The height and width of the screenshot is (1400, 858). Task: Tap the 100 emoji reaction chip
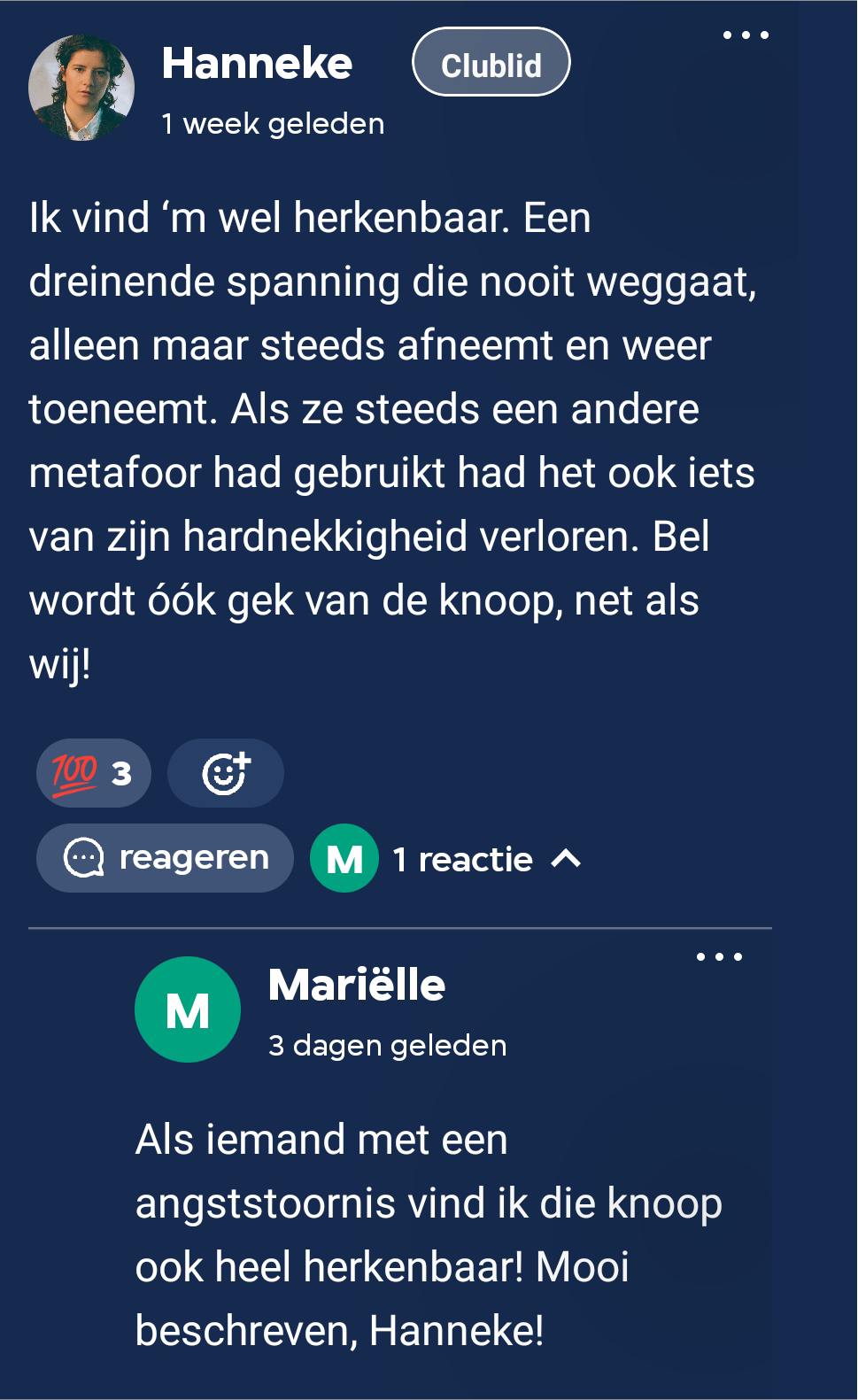pyautogui.click(x=93, y=773)
